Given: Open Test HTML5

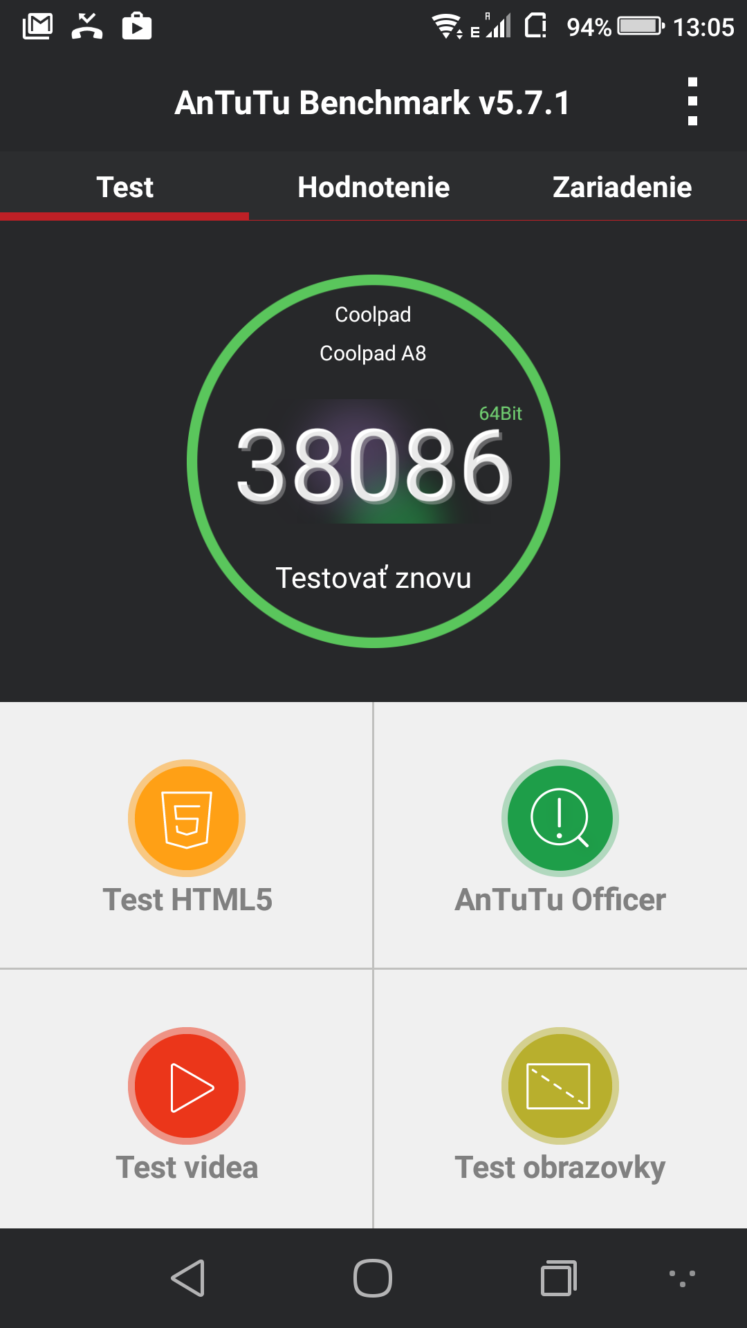Looking at the screenshot, I should pos(187,835).
